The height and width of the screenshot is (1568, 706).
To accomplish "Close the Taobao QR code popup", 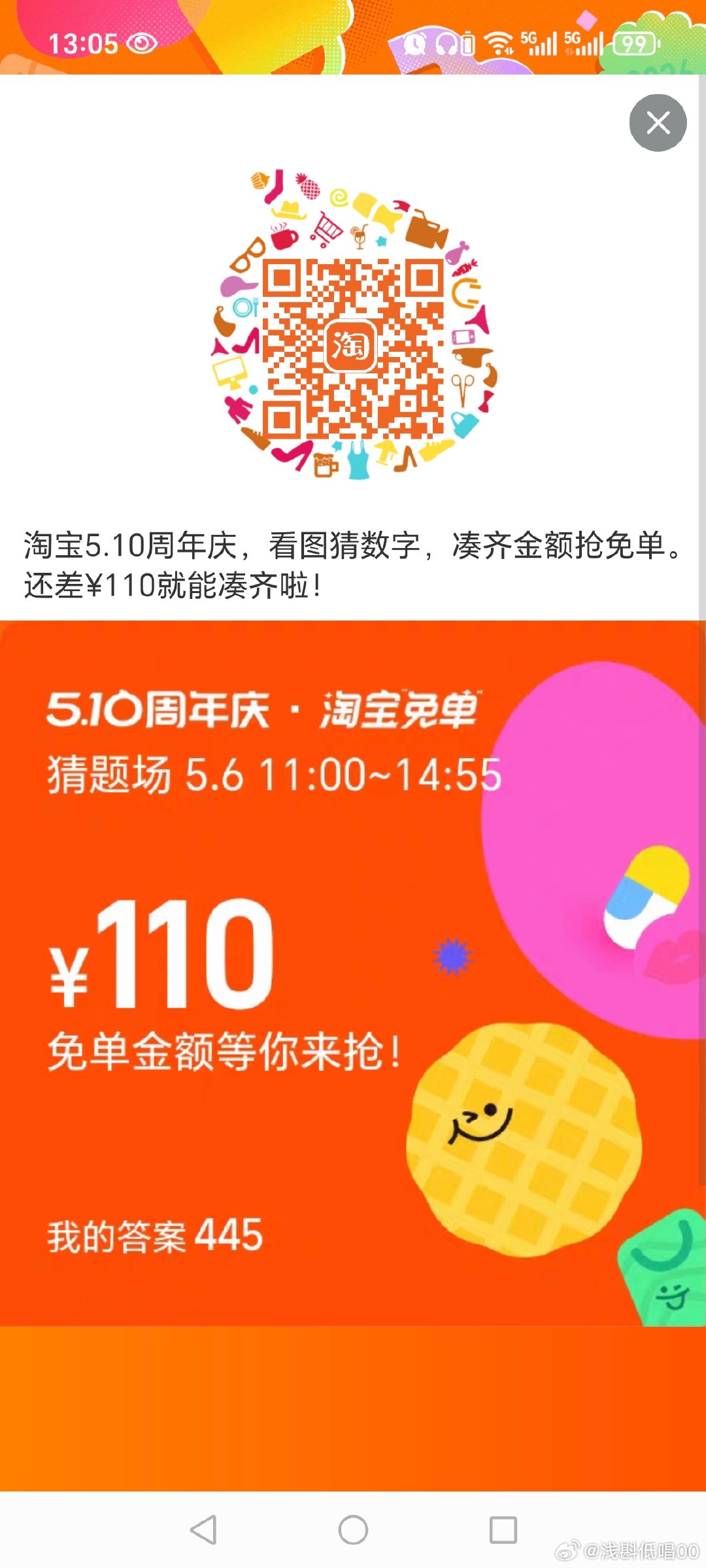I will point(658,123).
